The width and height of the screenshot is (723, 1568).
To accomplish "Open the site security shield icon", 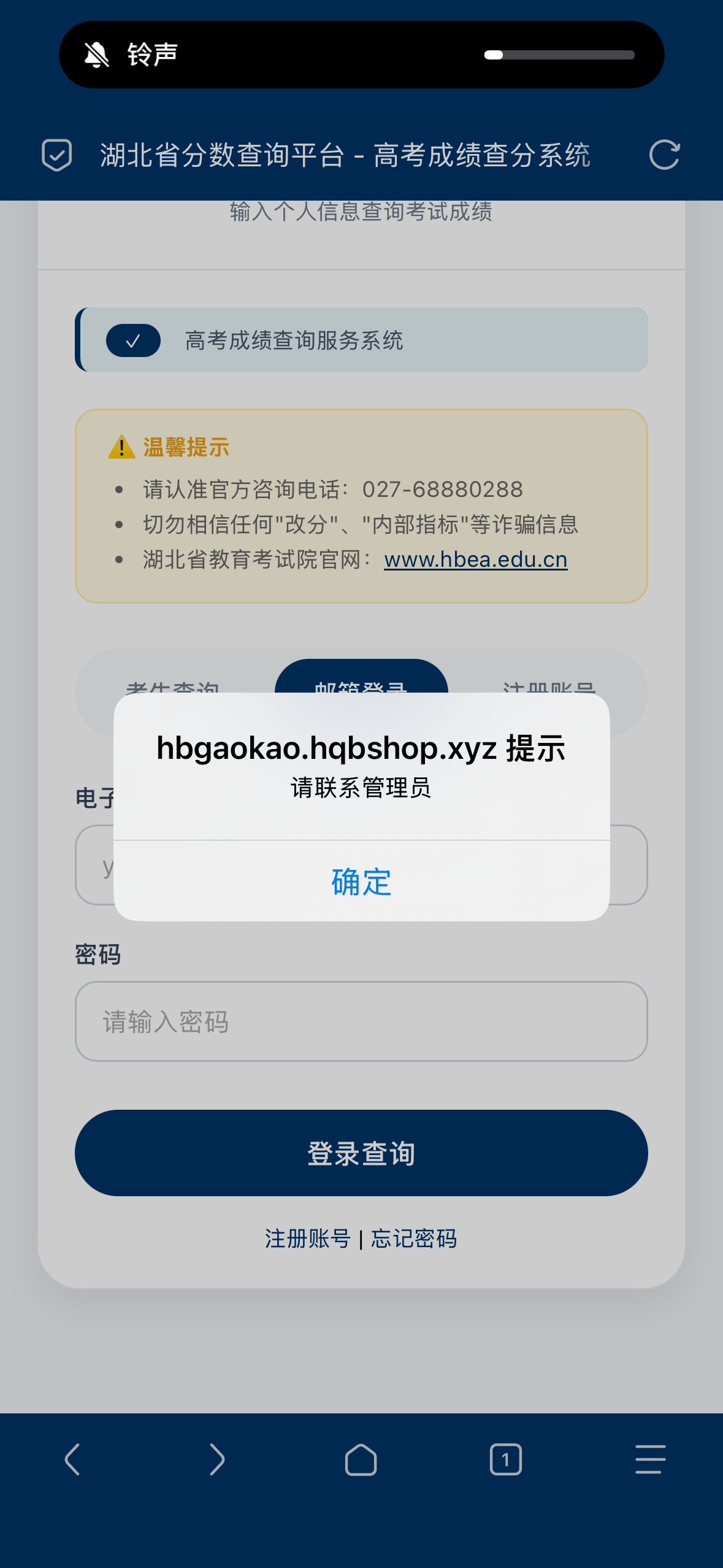I will 57,155.
